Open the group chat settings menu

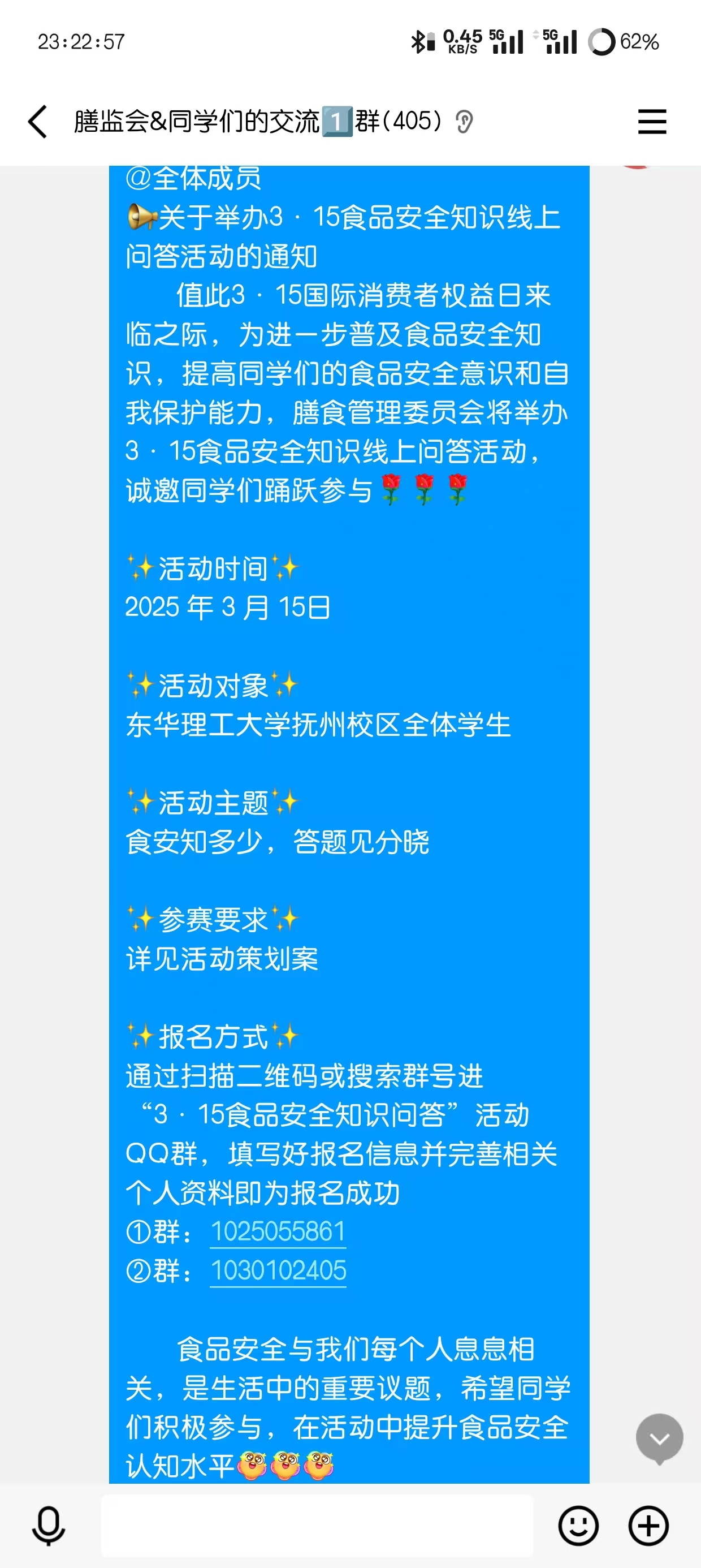coord(652,121)
